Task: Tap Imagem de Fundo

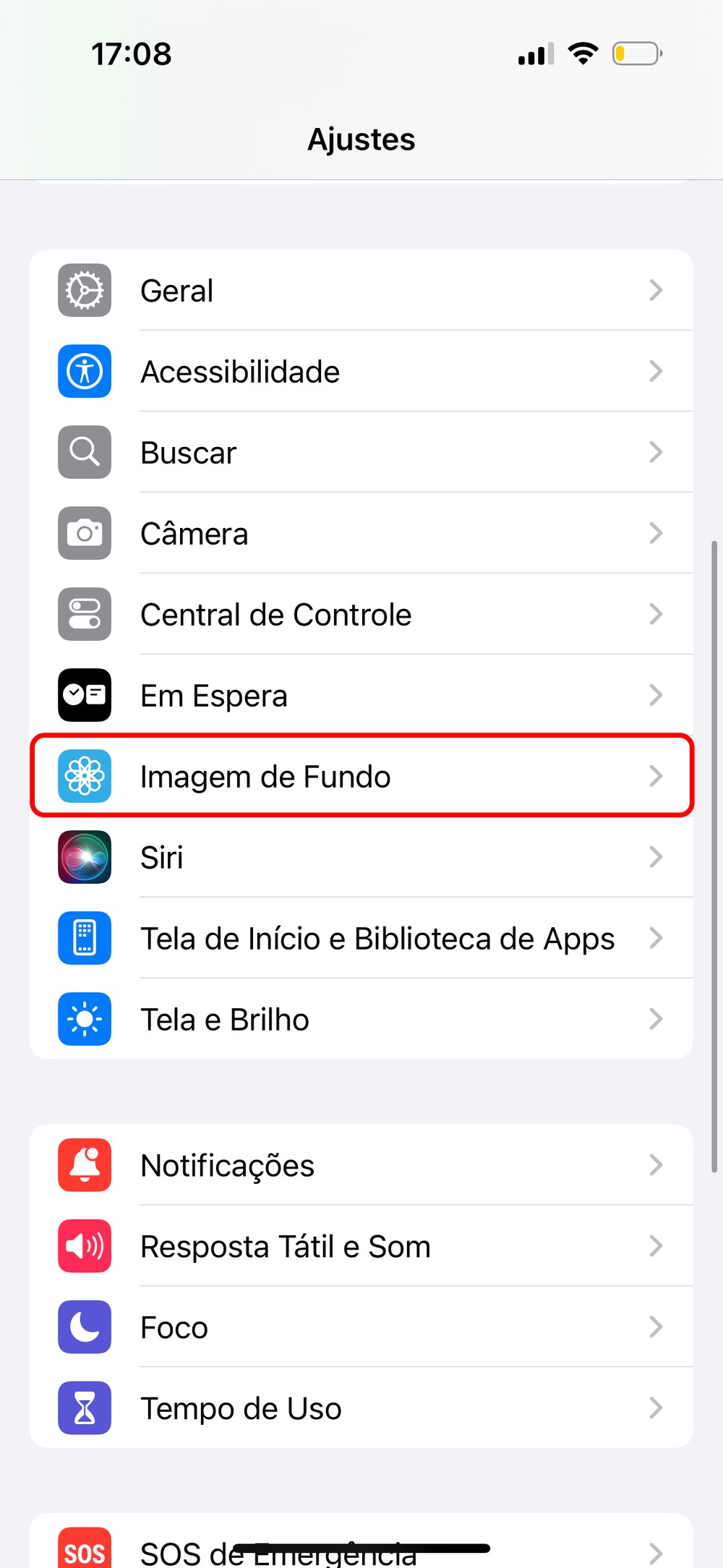Action: click(x=361, y=776)
